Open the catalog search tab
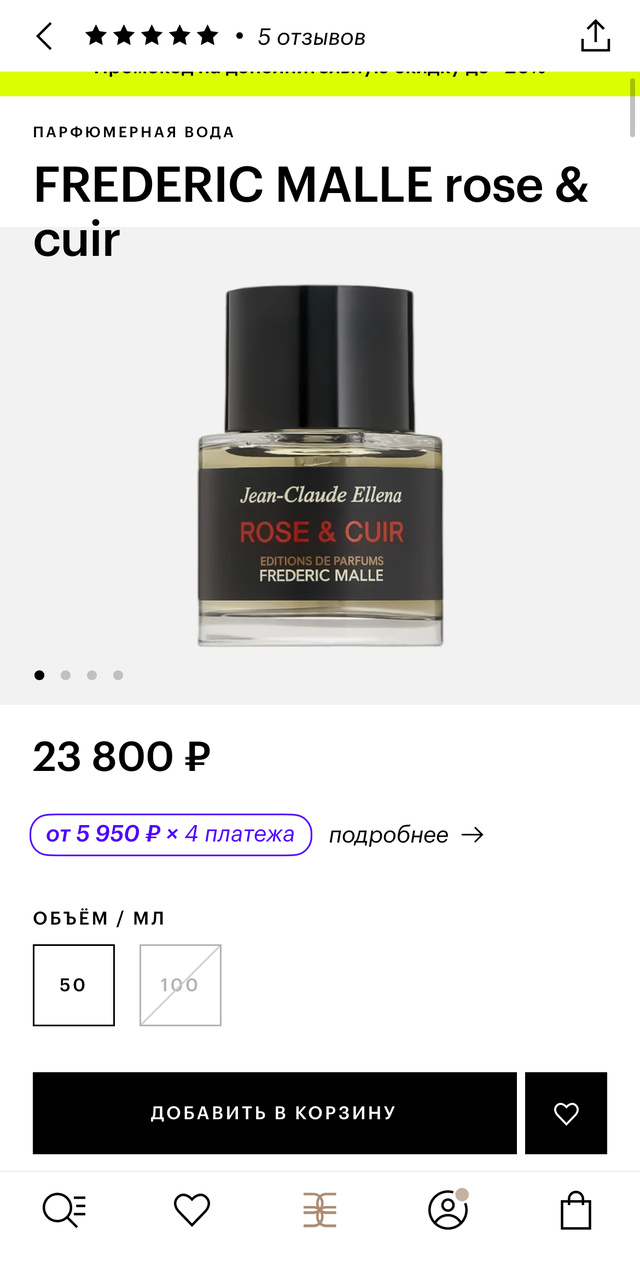640x1280 pixels. (x=65, y=1210)
